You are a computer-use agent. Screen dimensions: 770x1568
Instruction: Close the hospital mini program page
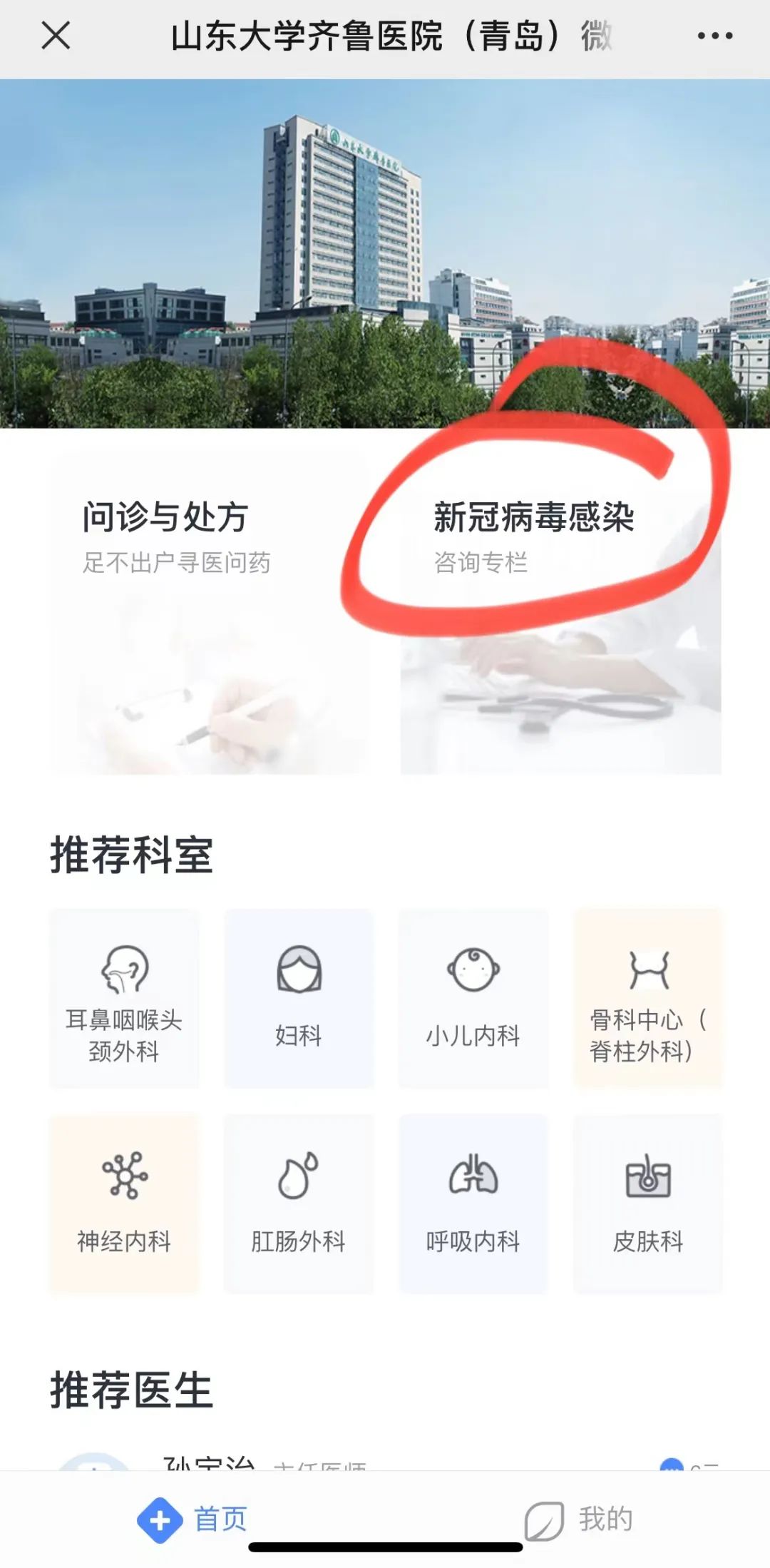point(56,36)
